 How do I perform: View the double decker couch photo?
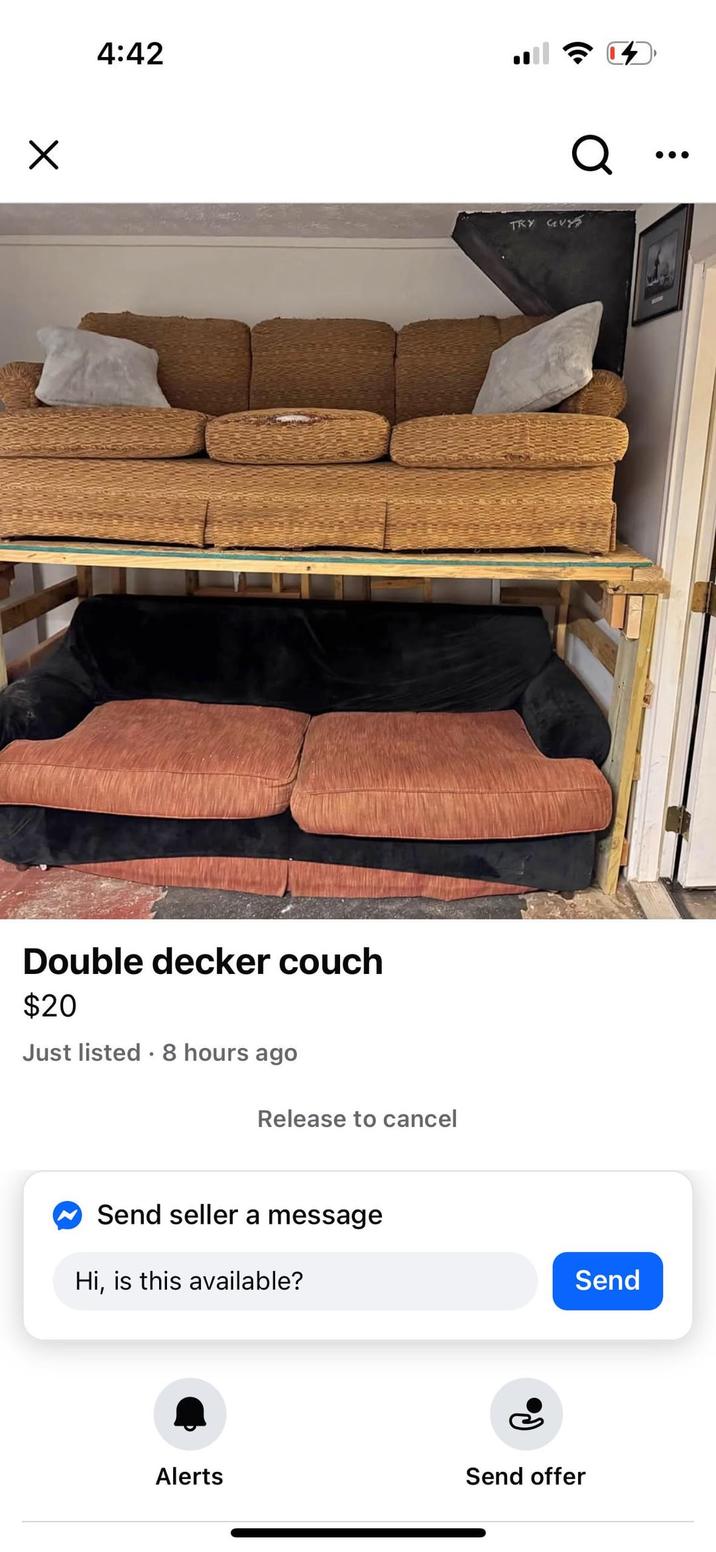point(358,560)
